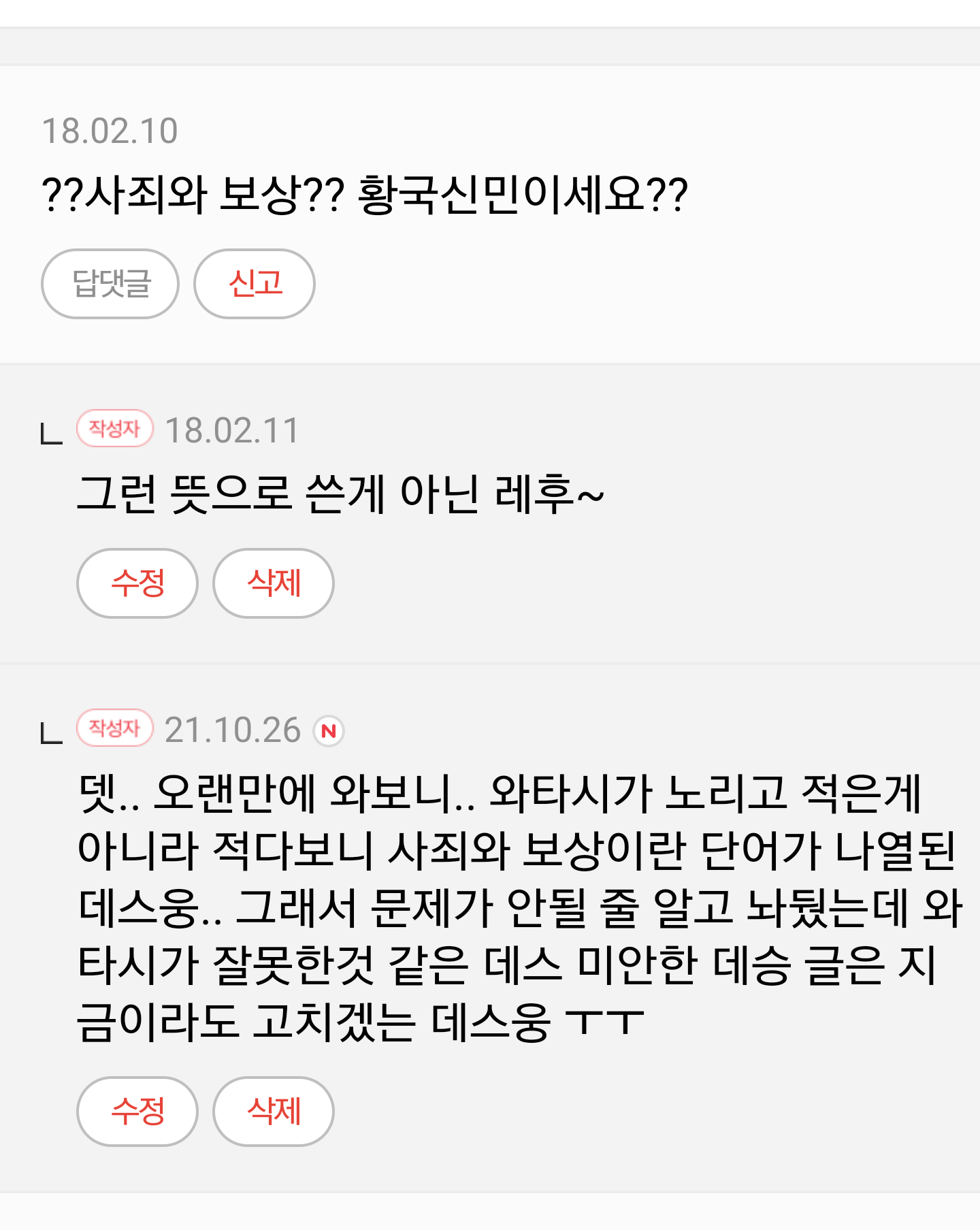Edit the 21.10.26 reply with 수정

[x=137, y=1112]
